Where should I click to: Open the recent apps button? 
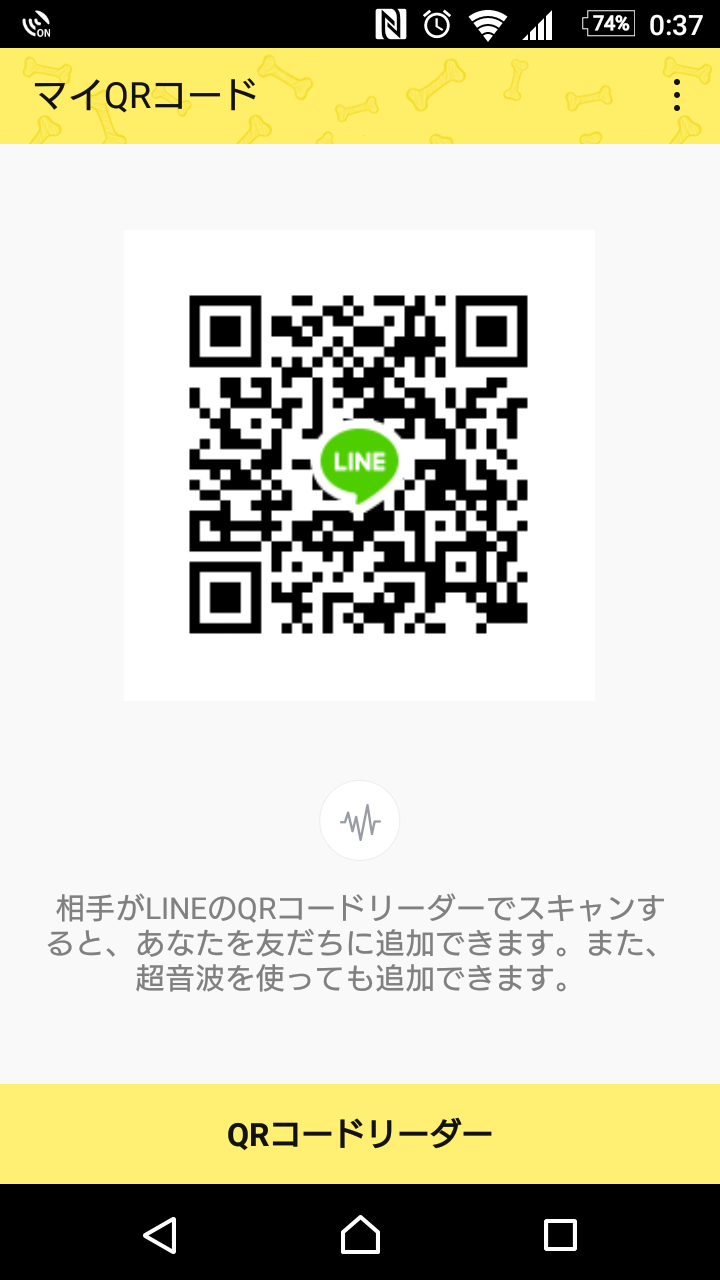[560, 1235]
